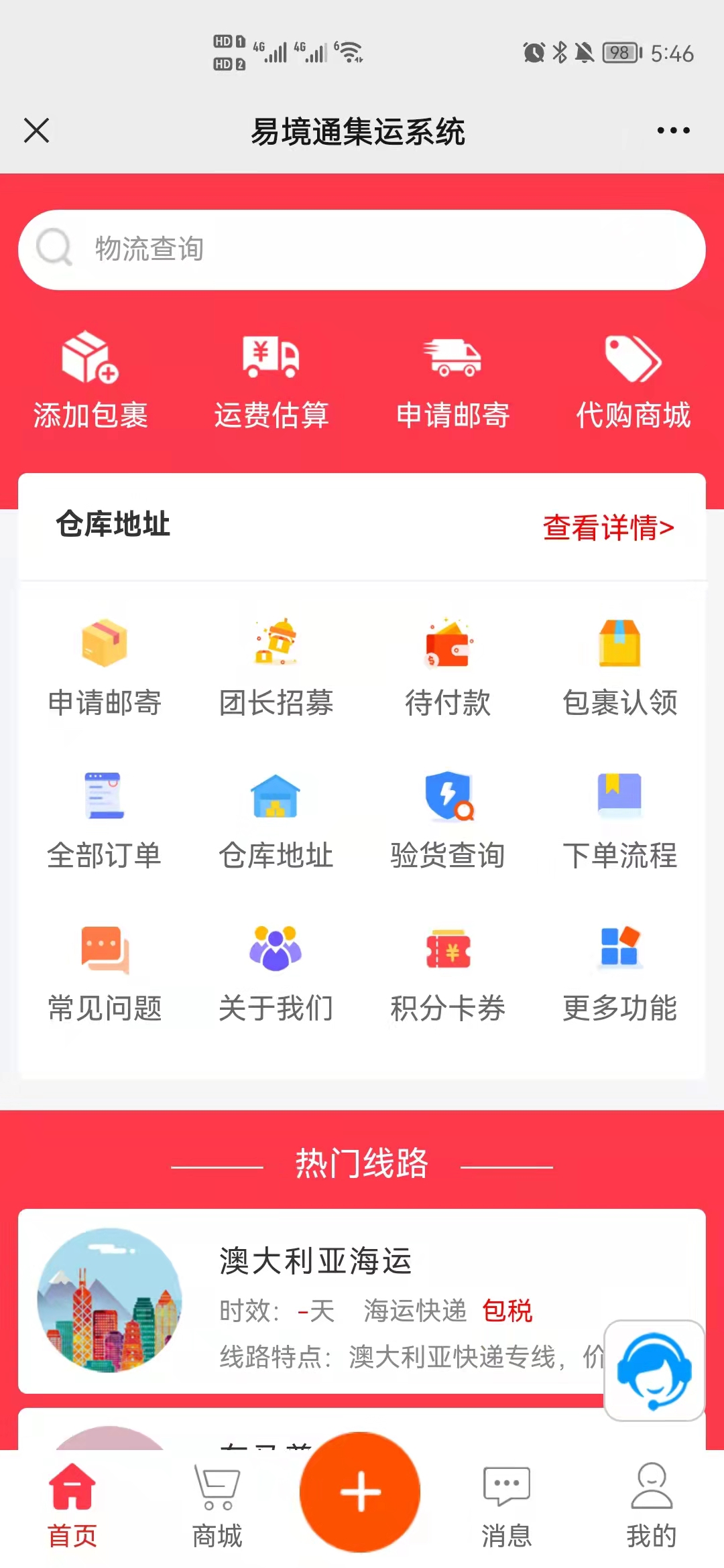Open 团长招募 in the grid
This screenshot has height=1568, width=724.
click(276, 668)
